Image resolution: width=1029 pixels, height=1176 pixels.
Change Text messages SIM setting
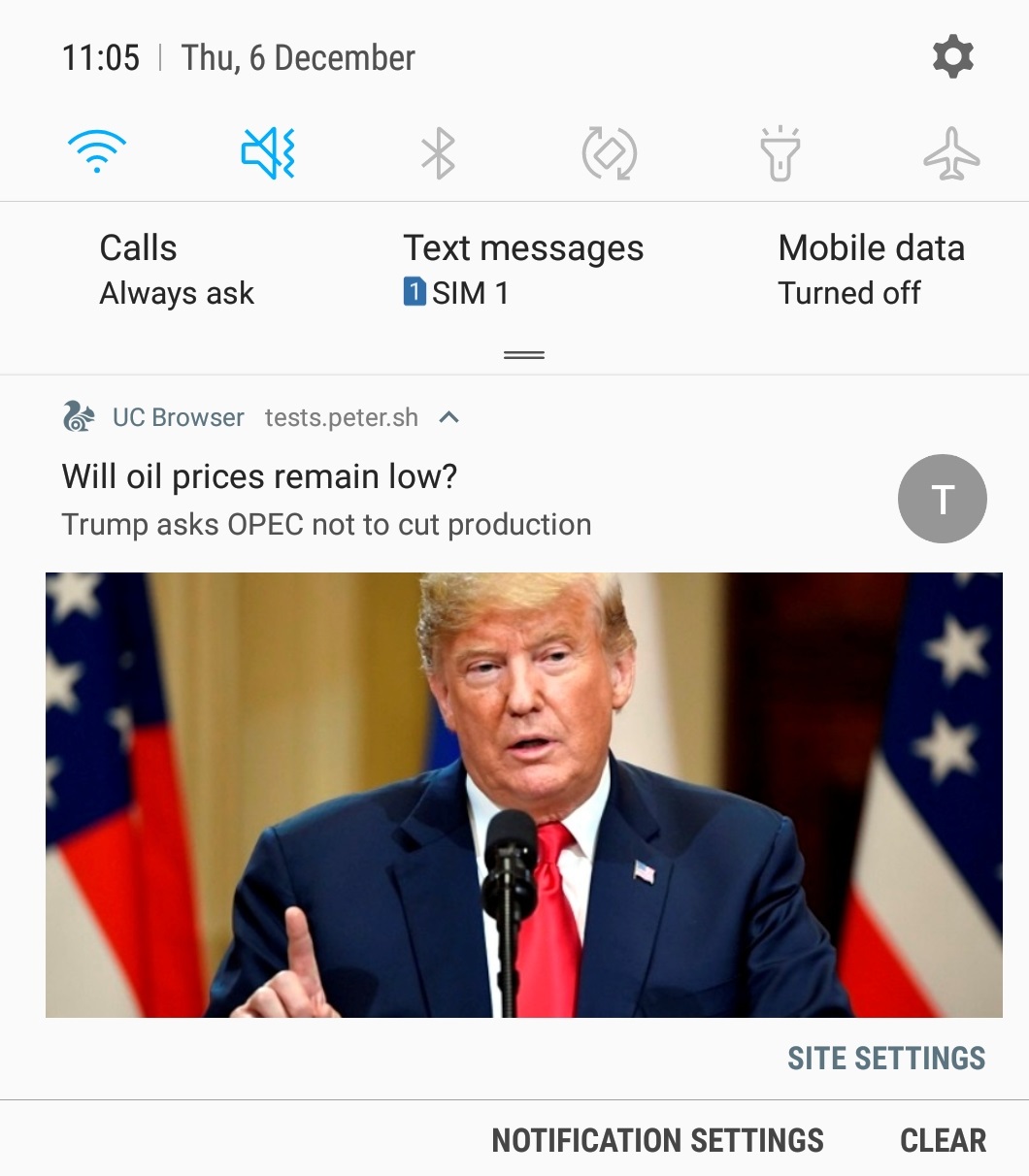[x=523, y=270]
